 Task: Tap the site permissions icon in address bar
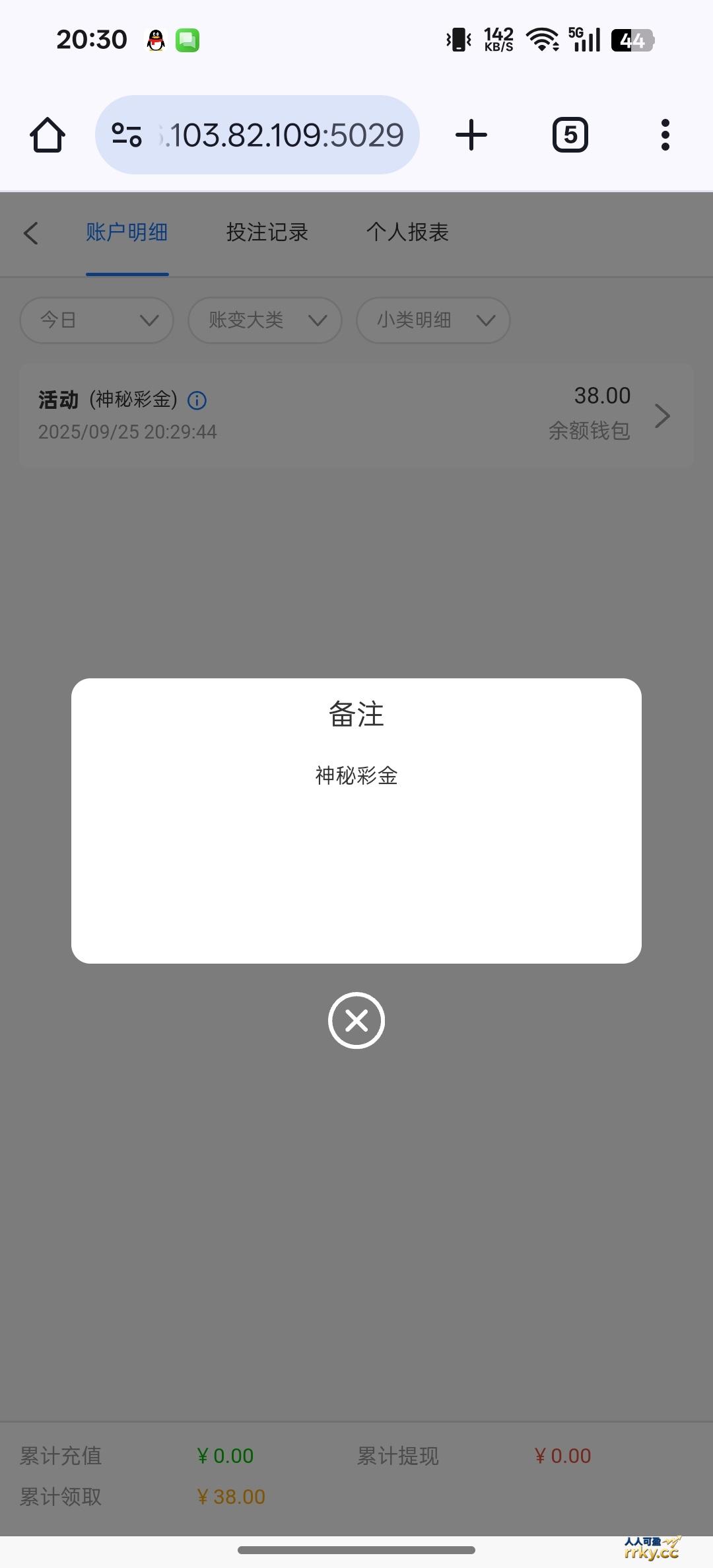[x=127, y=134]
